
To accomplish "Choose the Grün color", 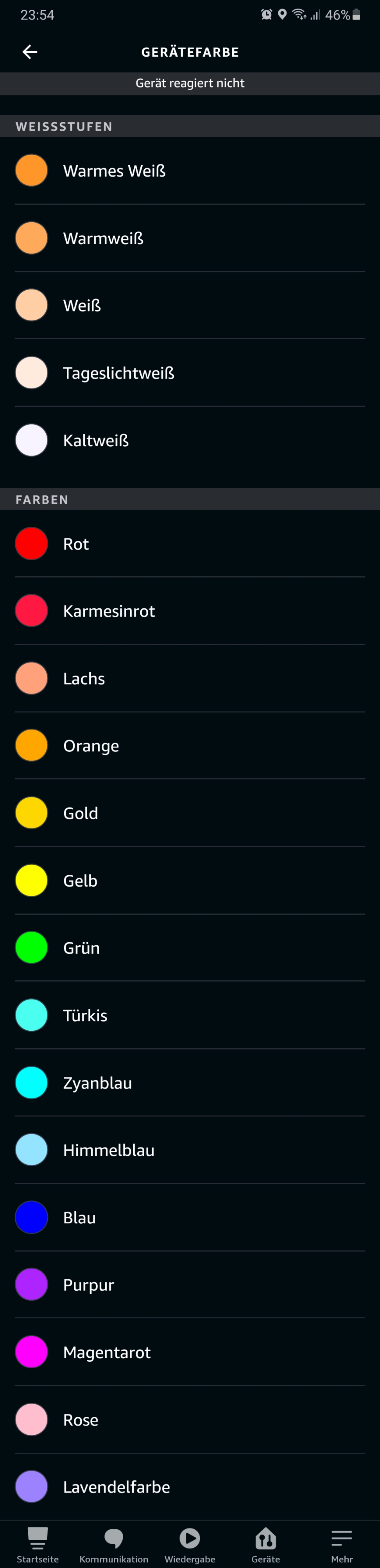I will (x=81, y=948).
